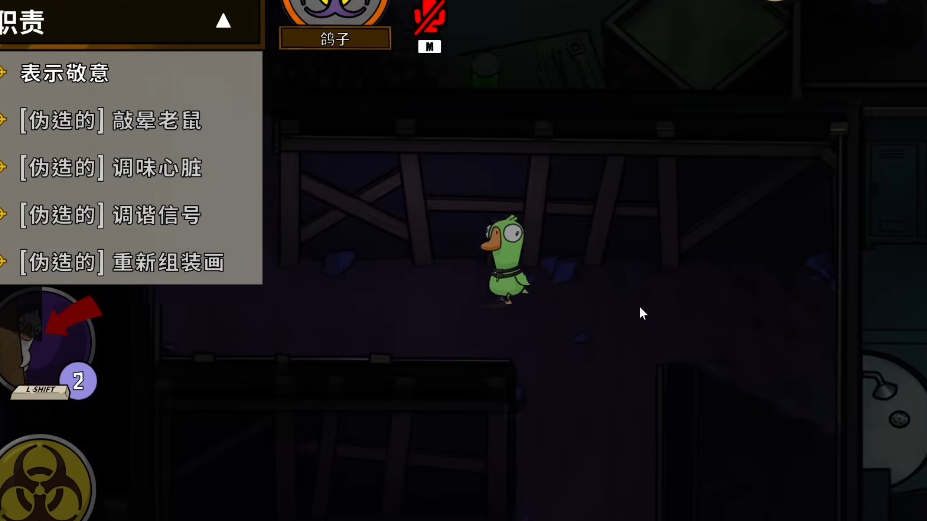Image resolution: width=927 pixels, height=521 pixels.
Task: Select the 敲晕老鼠 fake task
Action: 112,121
